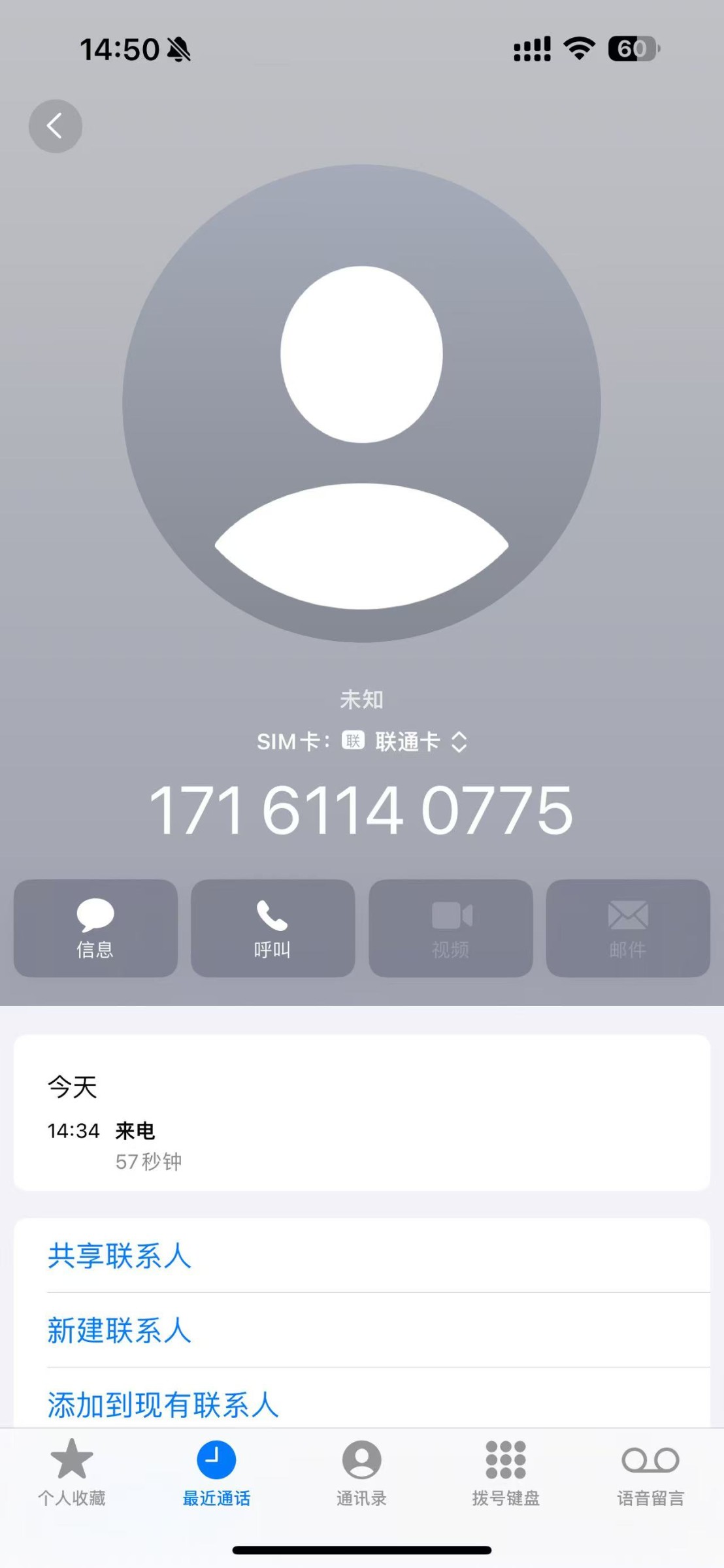The height and width of the screenshot is (1568, 724).
Task: Tap 共享联系人 to share contact
Action: click(362, 1256)
